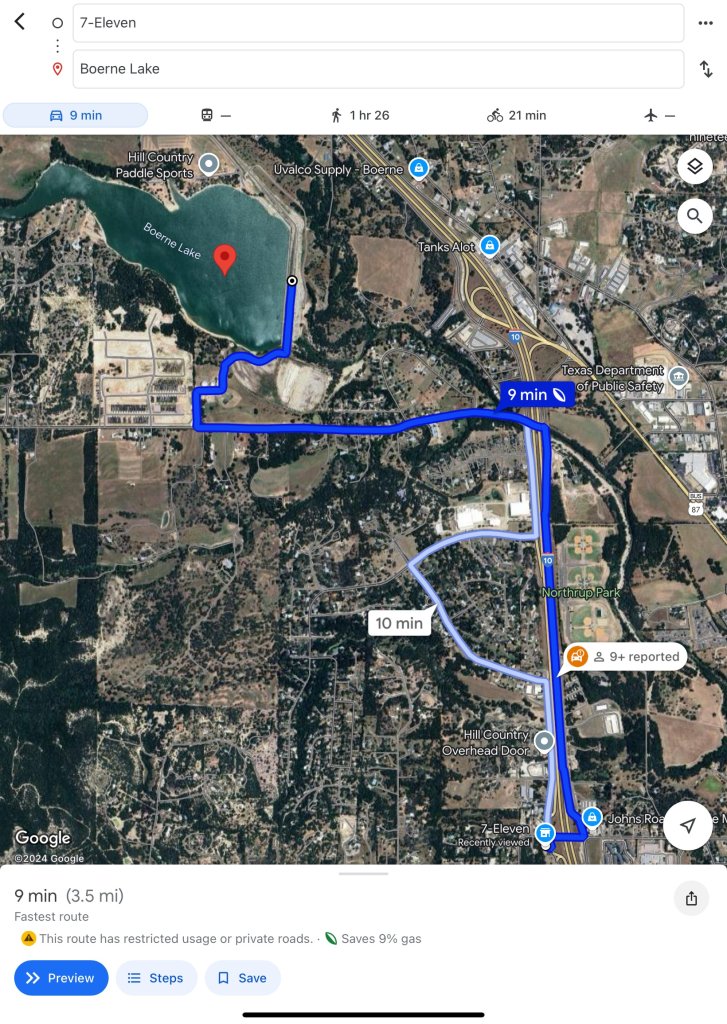
Task: Switch to cycling 21 min mode
Action: coord(517,115)
